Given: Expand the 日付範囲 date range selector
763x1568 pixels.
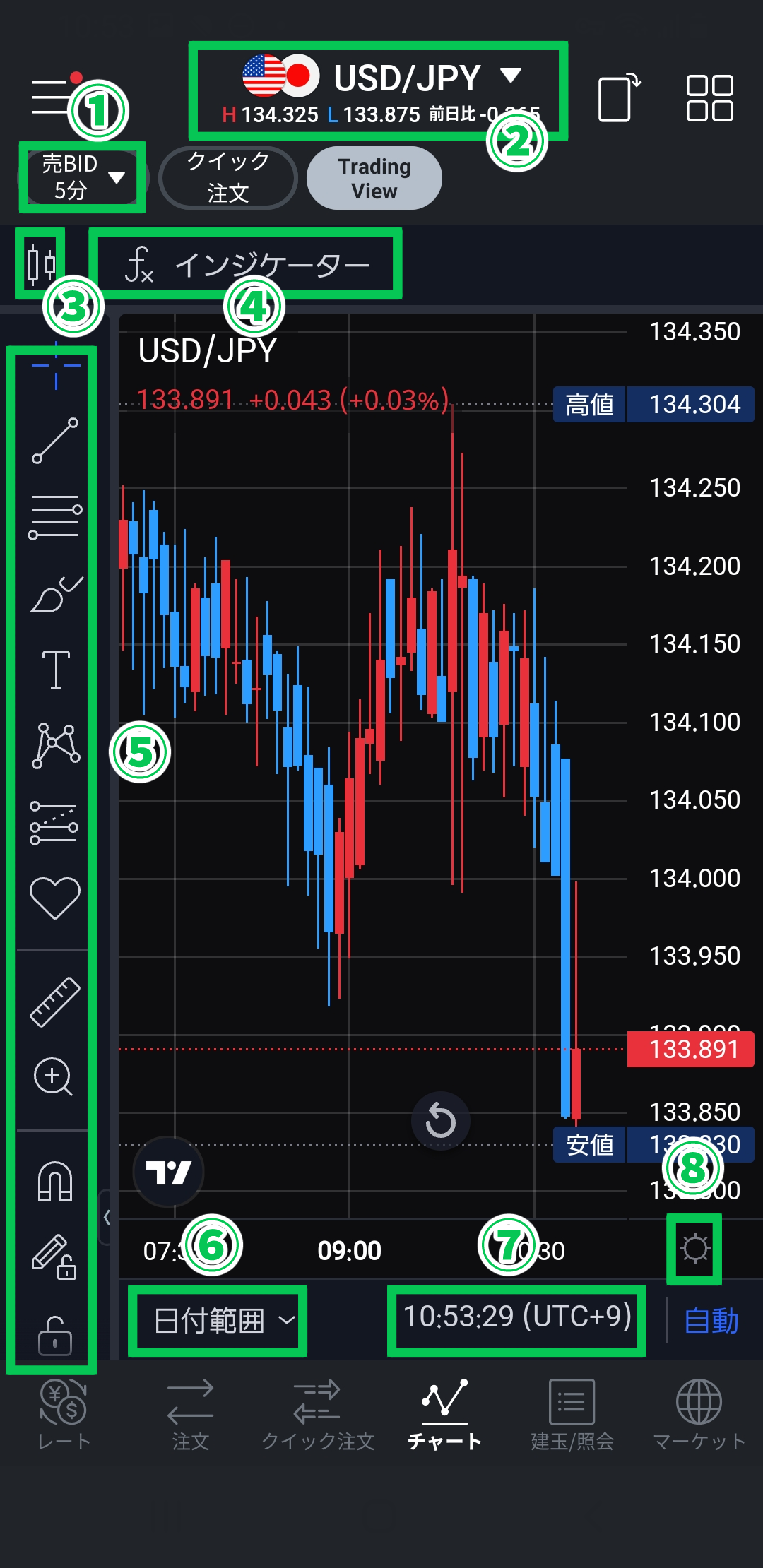Looking at the screenshot, I should click(218, 1318).
